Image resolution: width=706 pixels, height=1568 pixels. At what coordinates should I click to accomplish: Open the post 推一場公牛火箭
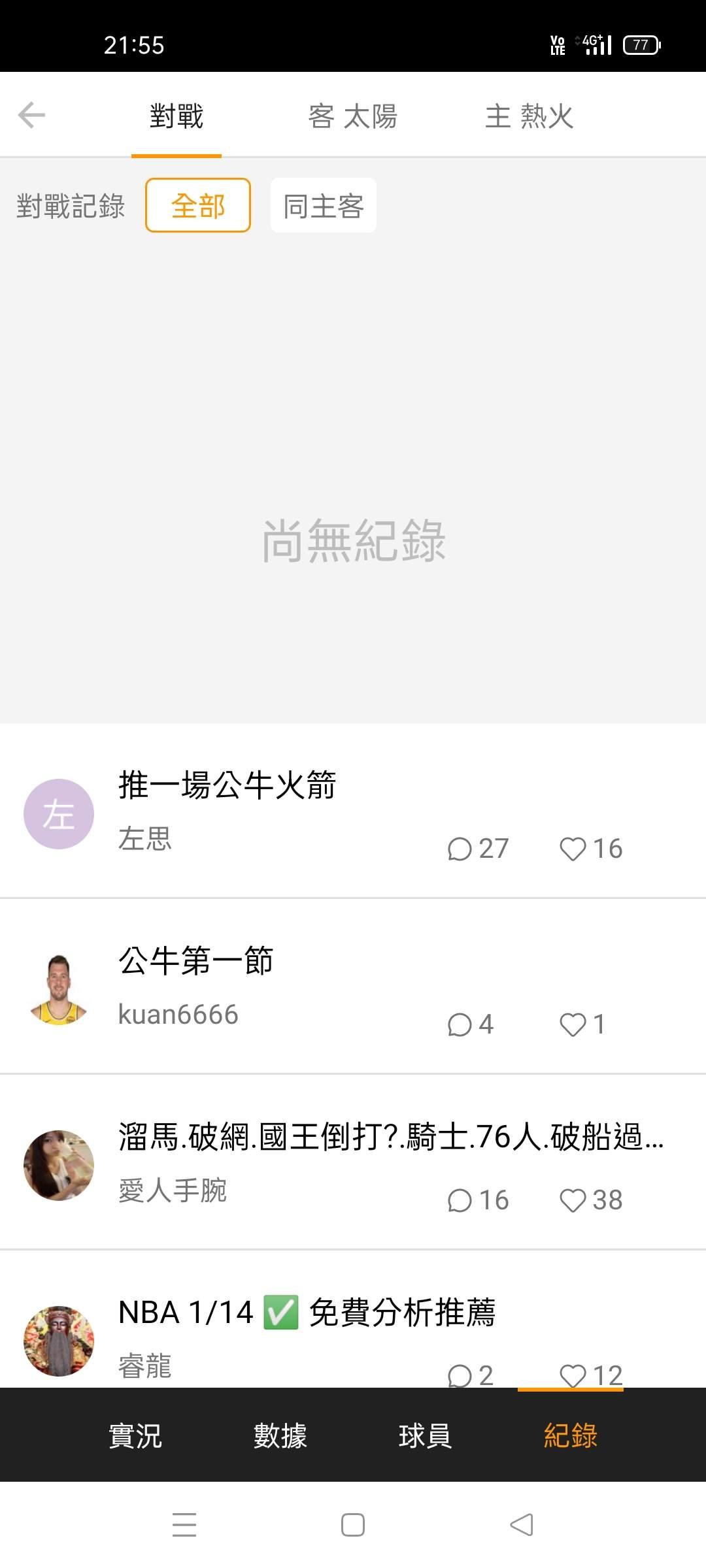click(227, 785)
